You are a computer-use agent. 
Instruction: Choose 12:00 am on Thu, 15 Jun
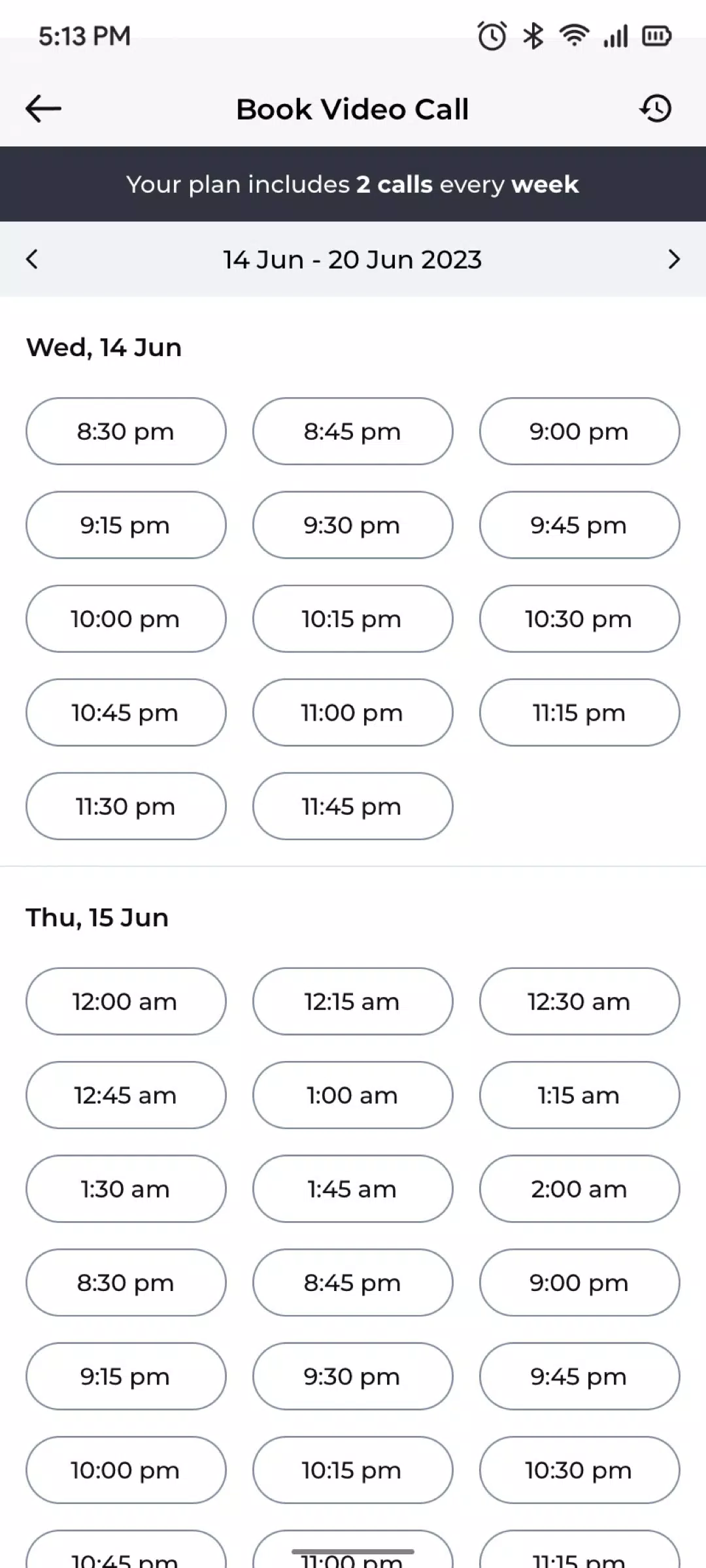[126, 1002]
